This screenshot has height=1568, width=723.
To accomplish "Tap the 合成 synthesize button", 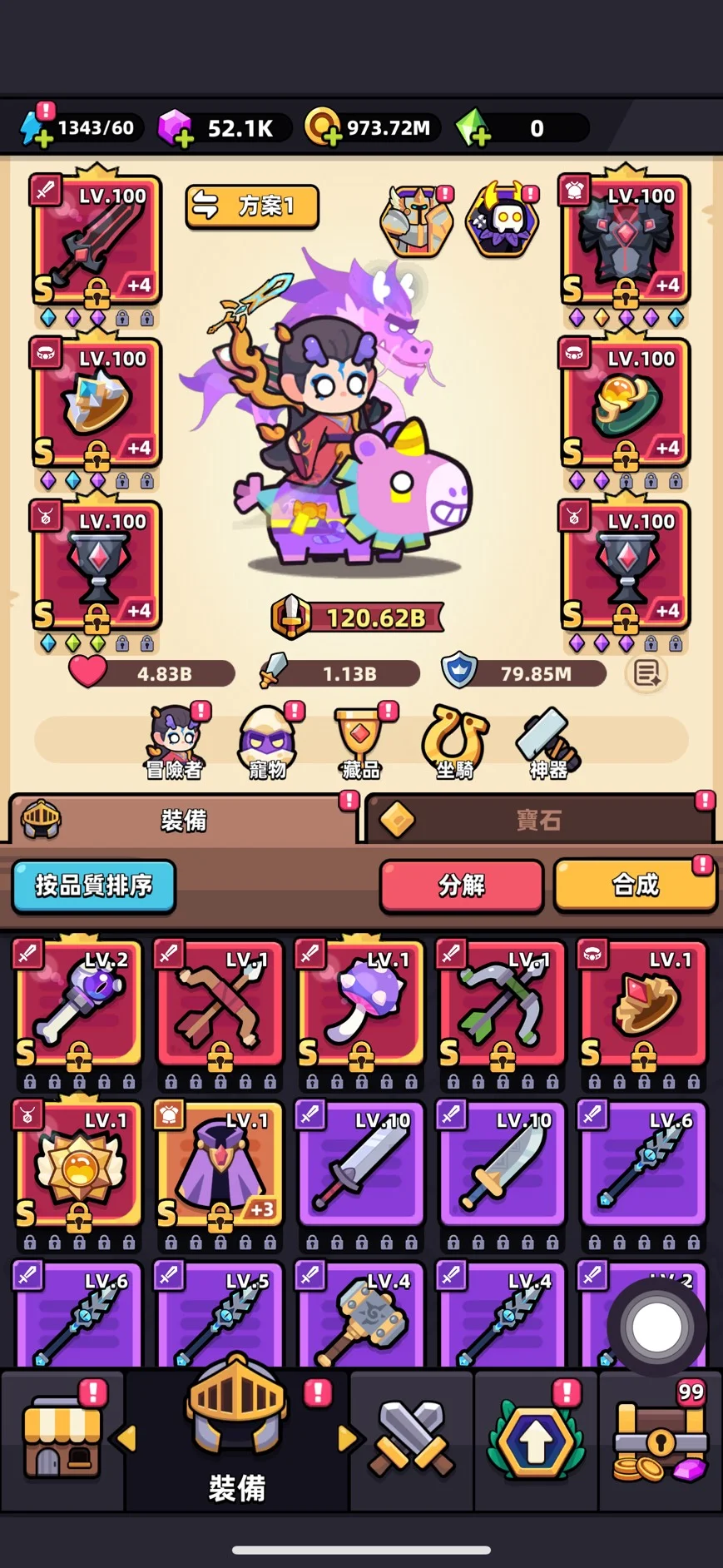I will tap(635, 886).
